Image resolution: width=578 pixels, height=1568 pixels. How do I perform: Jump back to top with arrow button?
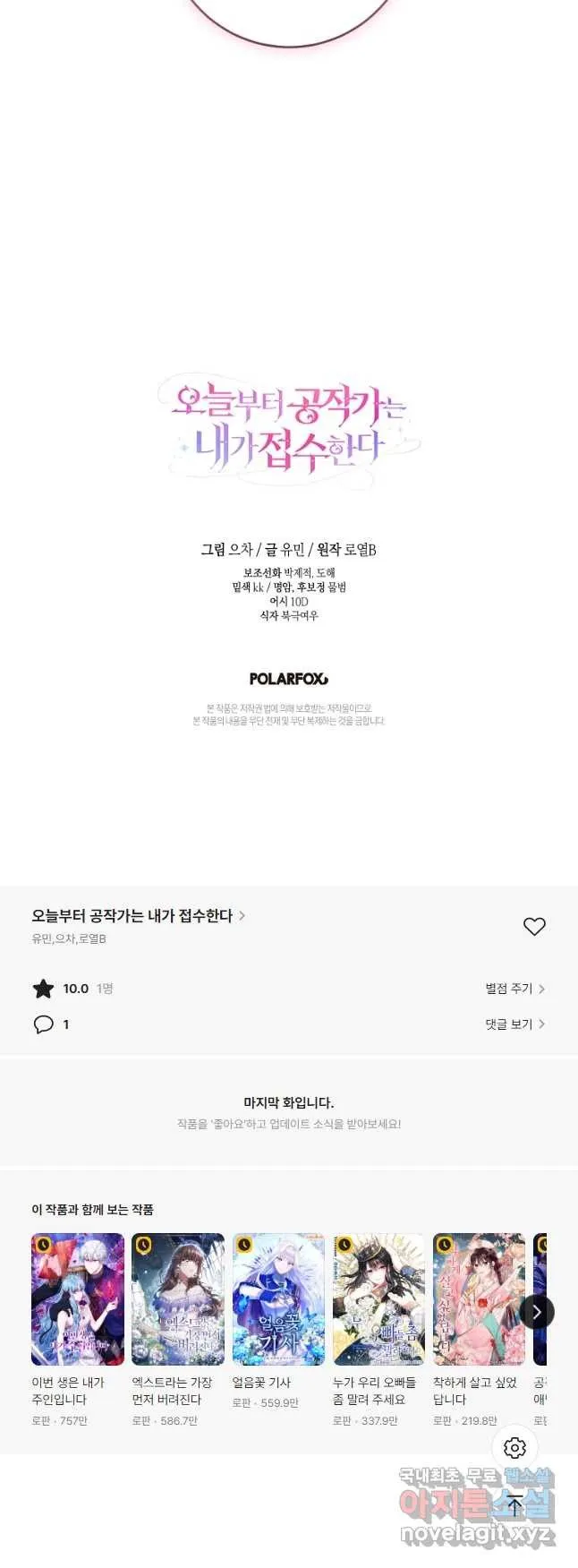[x=514, y=1505]
